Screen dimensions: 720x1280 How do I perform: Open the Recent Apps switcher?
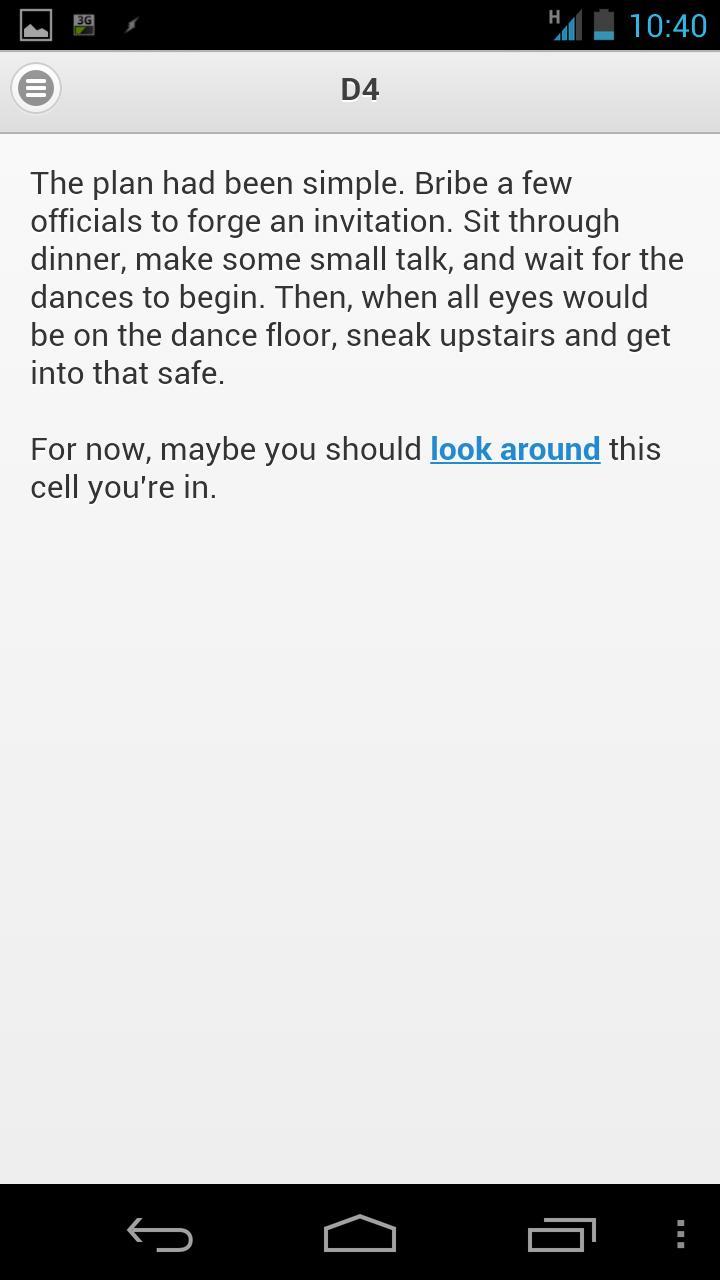click(560, 1233)
